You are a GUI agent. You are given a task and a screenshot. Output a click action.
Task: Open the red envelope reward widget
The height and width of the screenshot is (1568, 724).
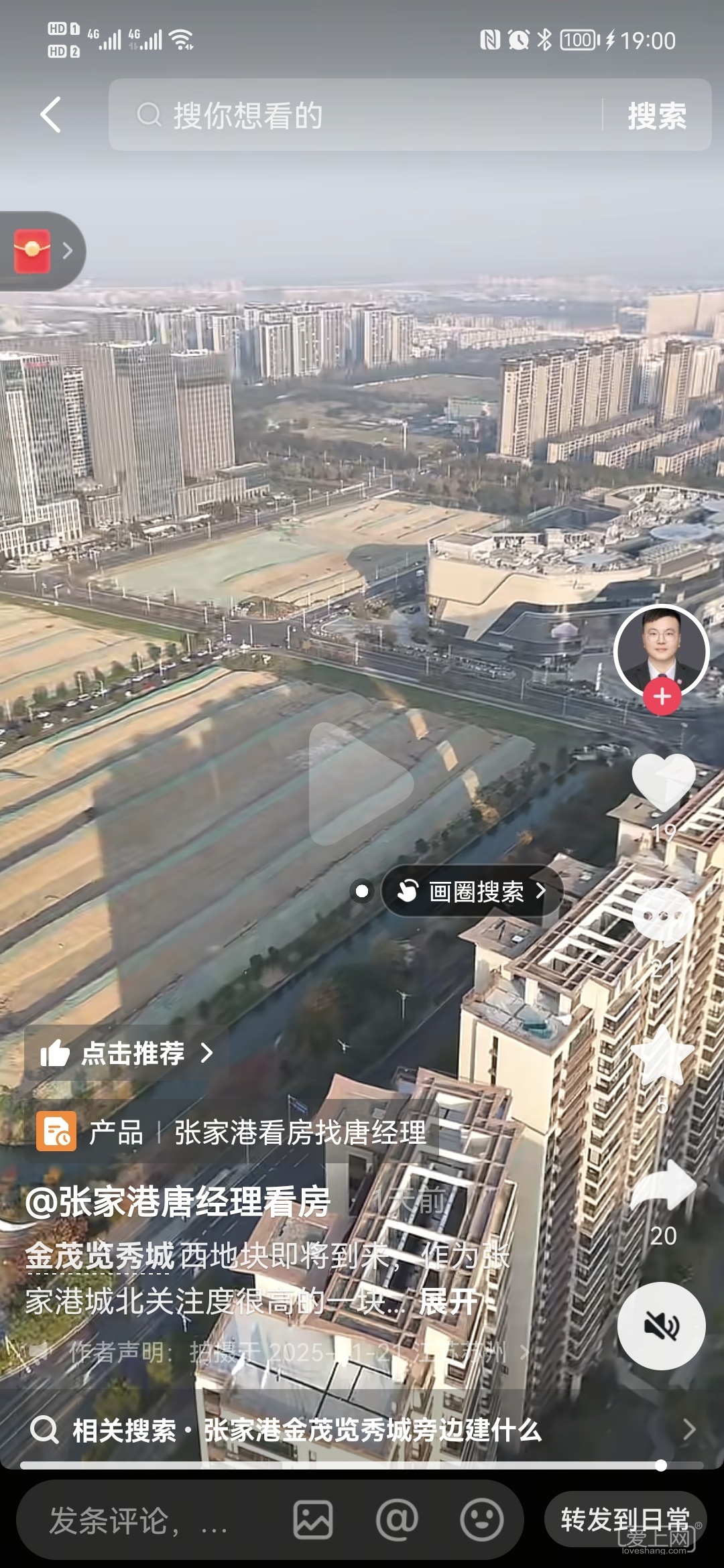[x=34, y=251]
